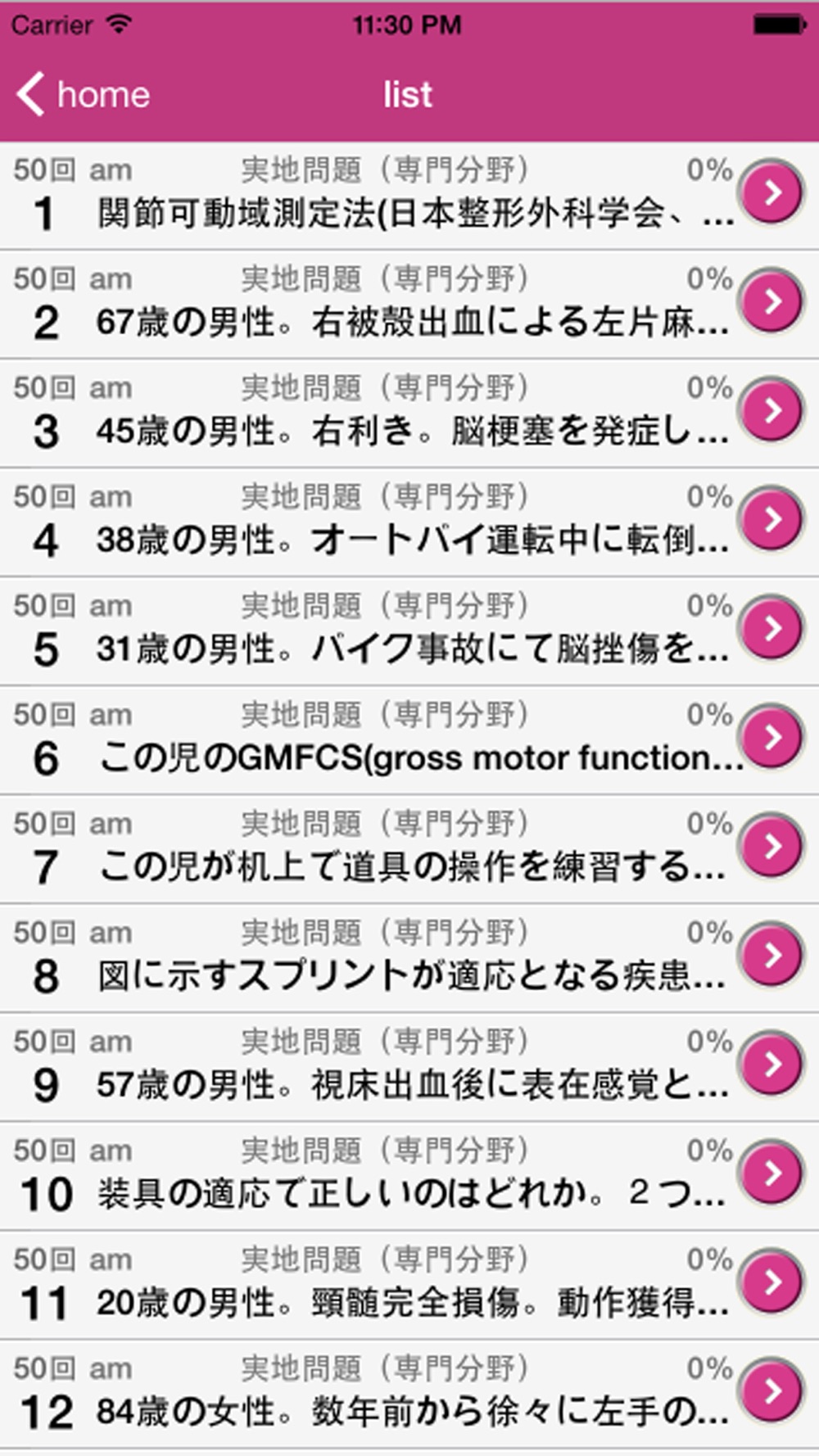Open question 1 about 関節可動域測定法

point(409,195)
